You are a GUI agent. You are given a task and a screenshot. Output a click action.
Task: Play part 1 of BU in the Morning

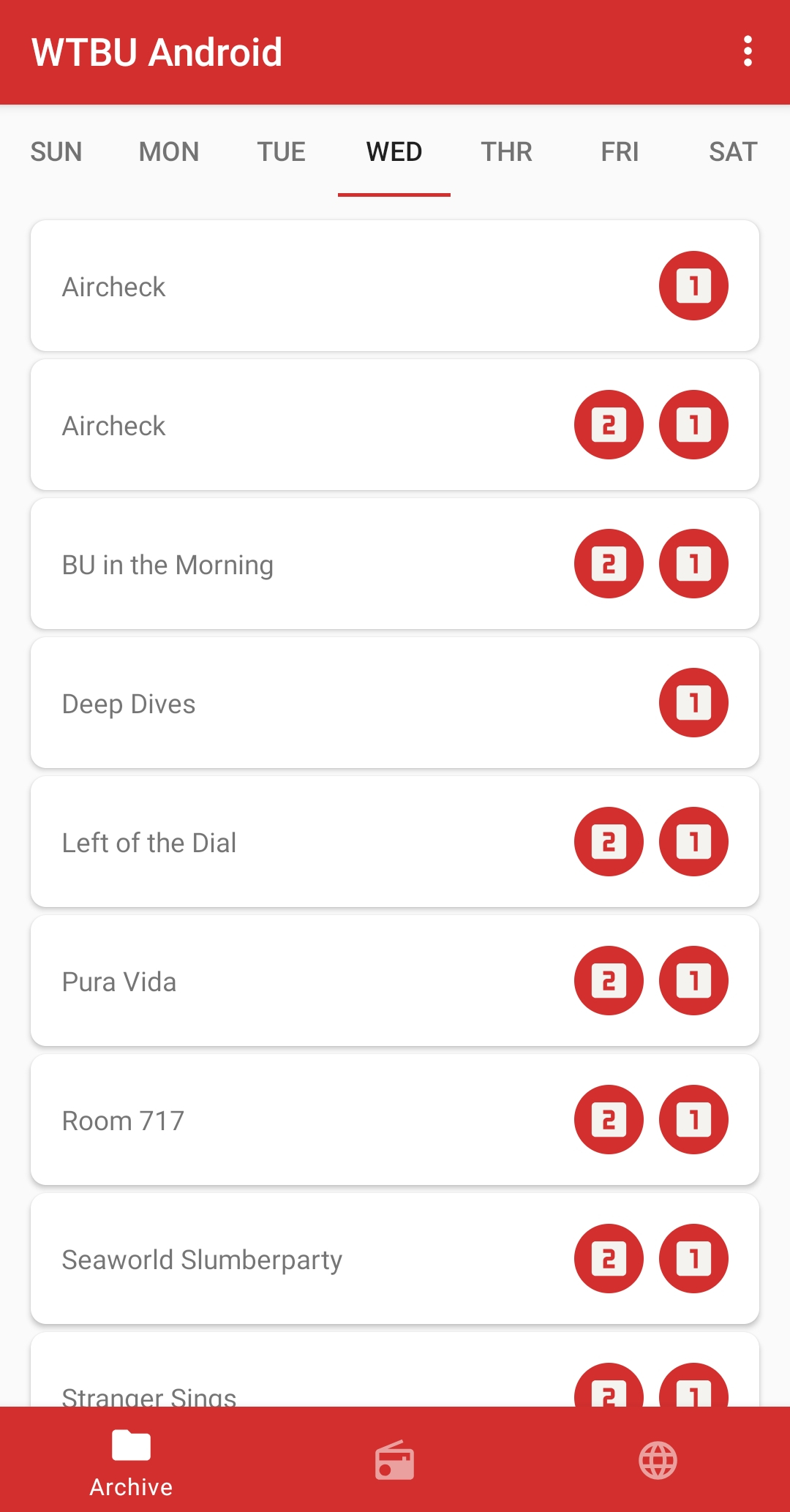pyautogui.click(x=693, y=564)
